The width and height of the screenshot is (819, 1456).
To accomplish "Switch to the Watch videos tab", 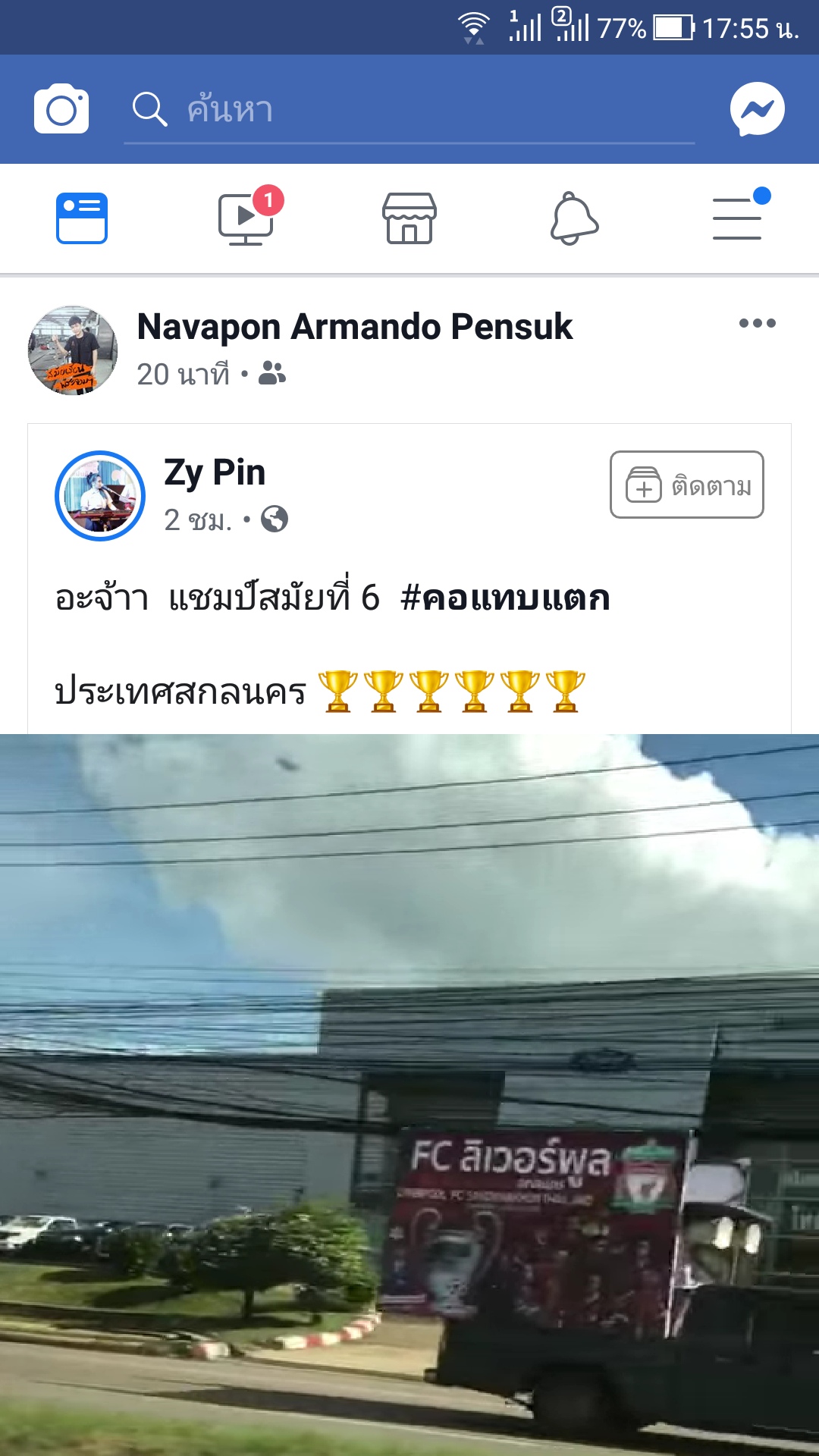I will pyautogui.click(x=246, y=218).
